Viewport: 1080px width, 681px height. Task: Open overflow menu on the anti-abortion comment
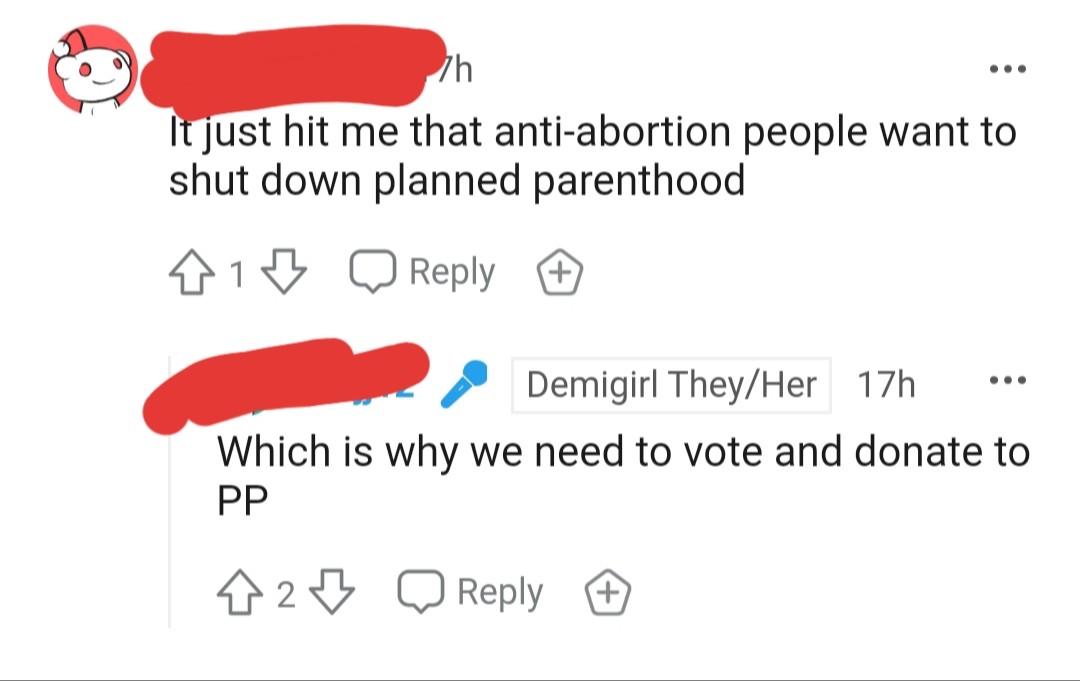point(1005,71)
